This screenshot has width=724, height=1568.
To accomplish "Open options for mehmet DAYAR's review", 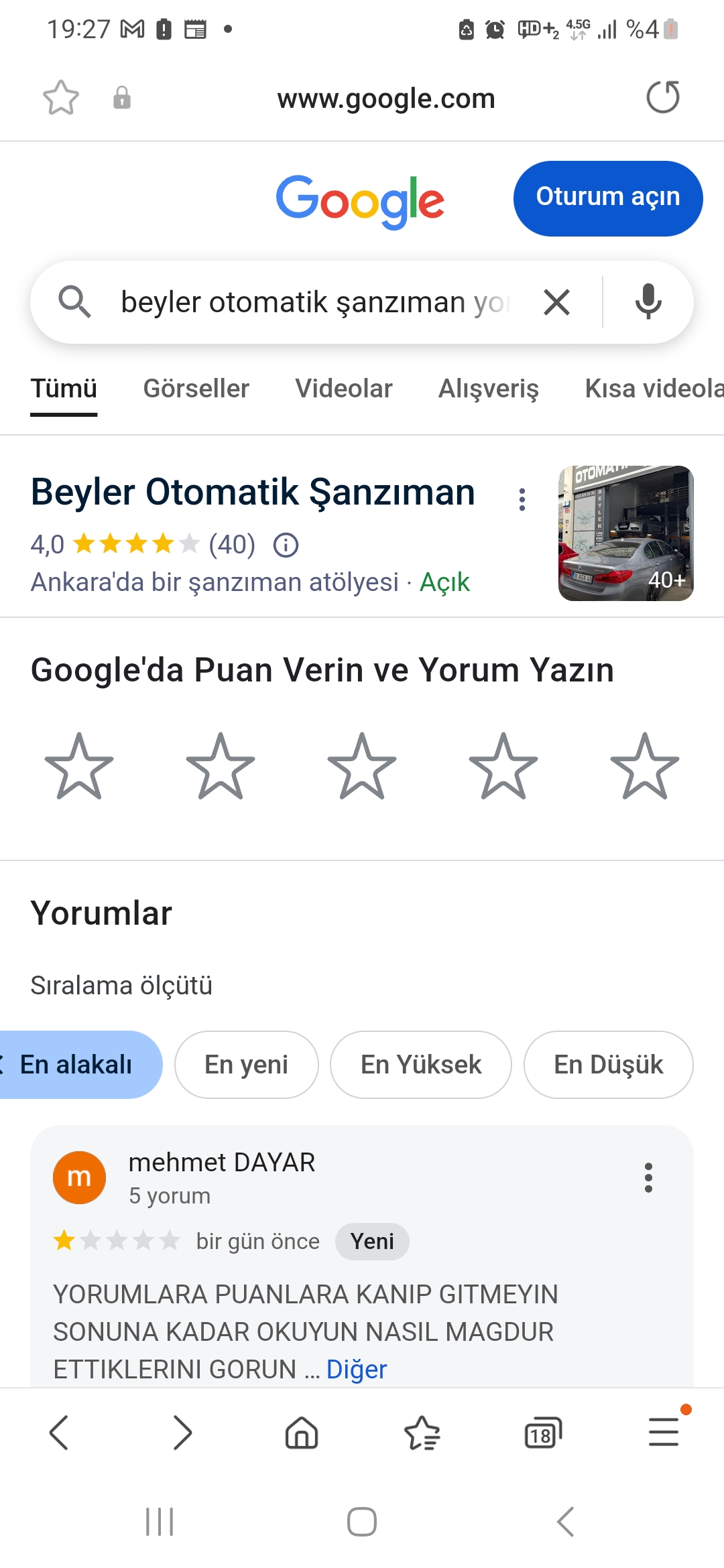I will pos(648,1177).
